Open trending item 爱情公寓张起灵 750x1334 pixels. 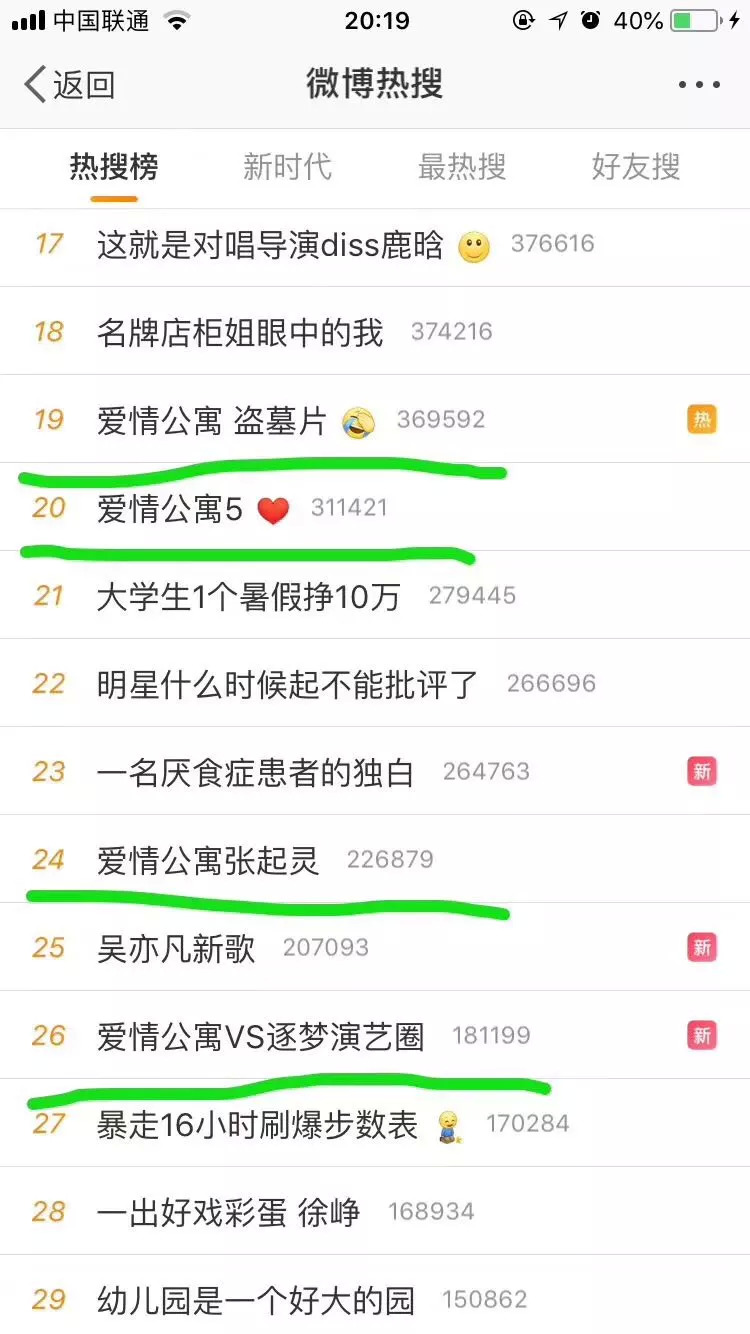pos(208,861)
